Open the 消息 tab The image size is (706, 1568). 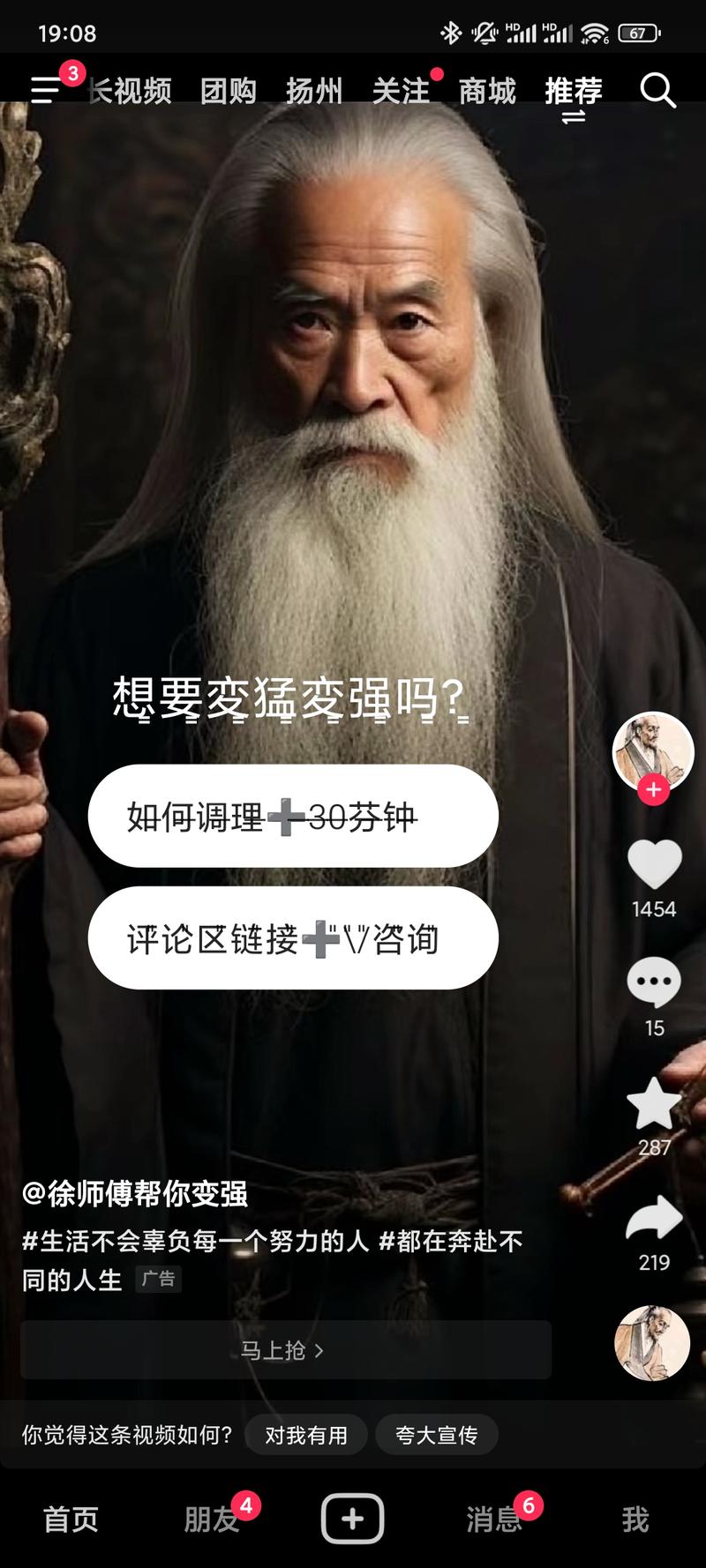(x=493, y=1519)
